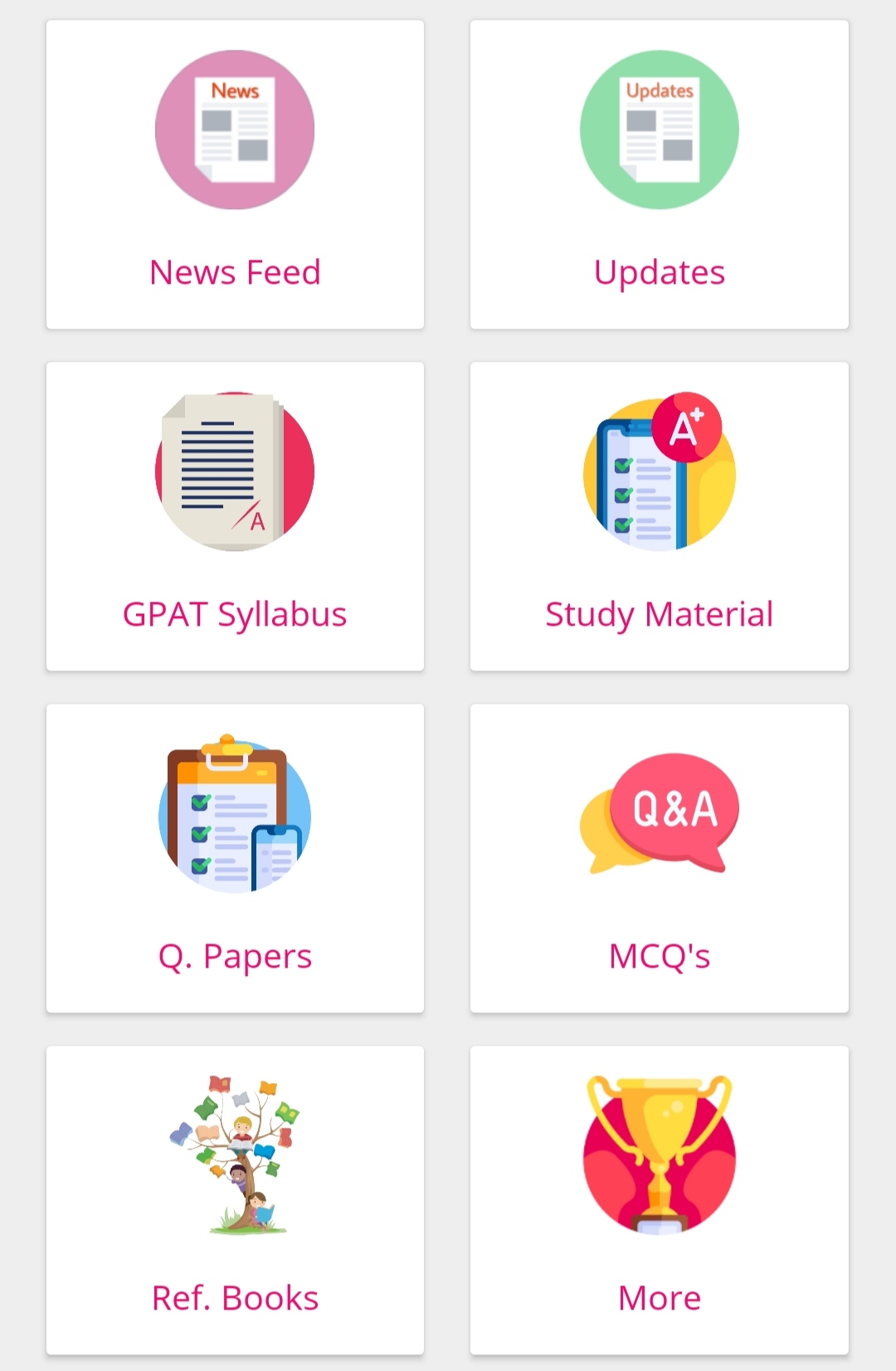Click the MCQ's card
896x1371 pixels.
(659, 859)
